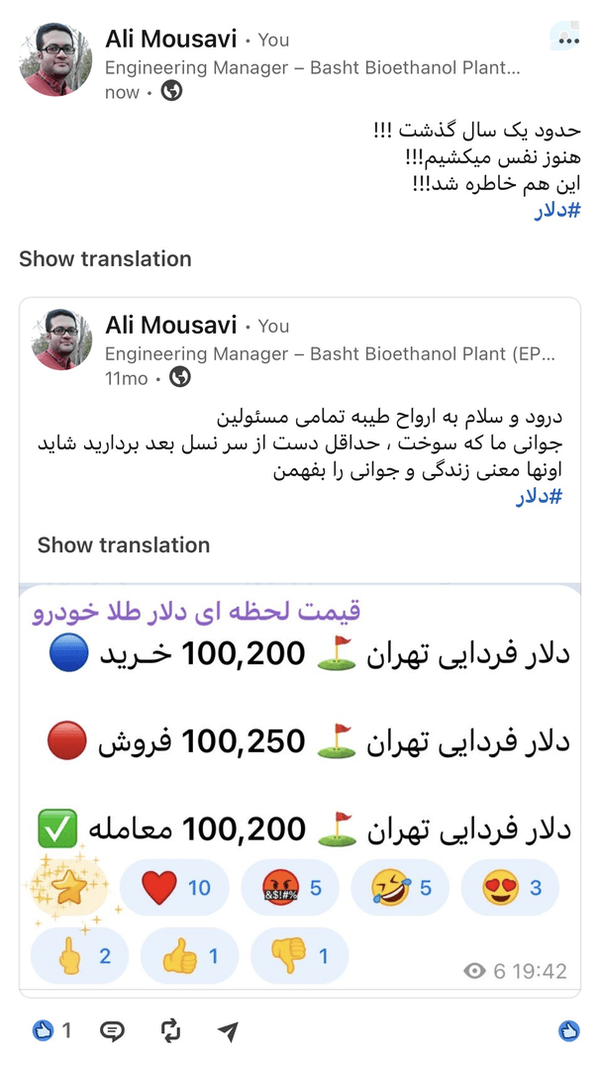Like the post with the thumbs-up button
600x1069 pixels.
(x=569, y=1032)
